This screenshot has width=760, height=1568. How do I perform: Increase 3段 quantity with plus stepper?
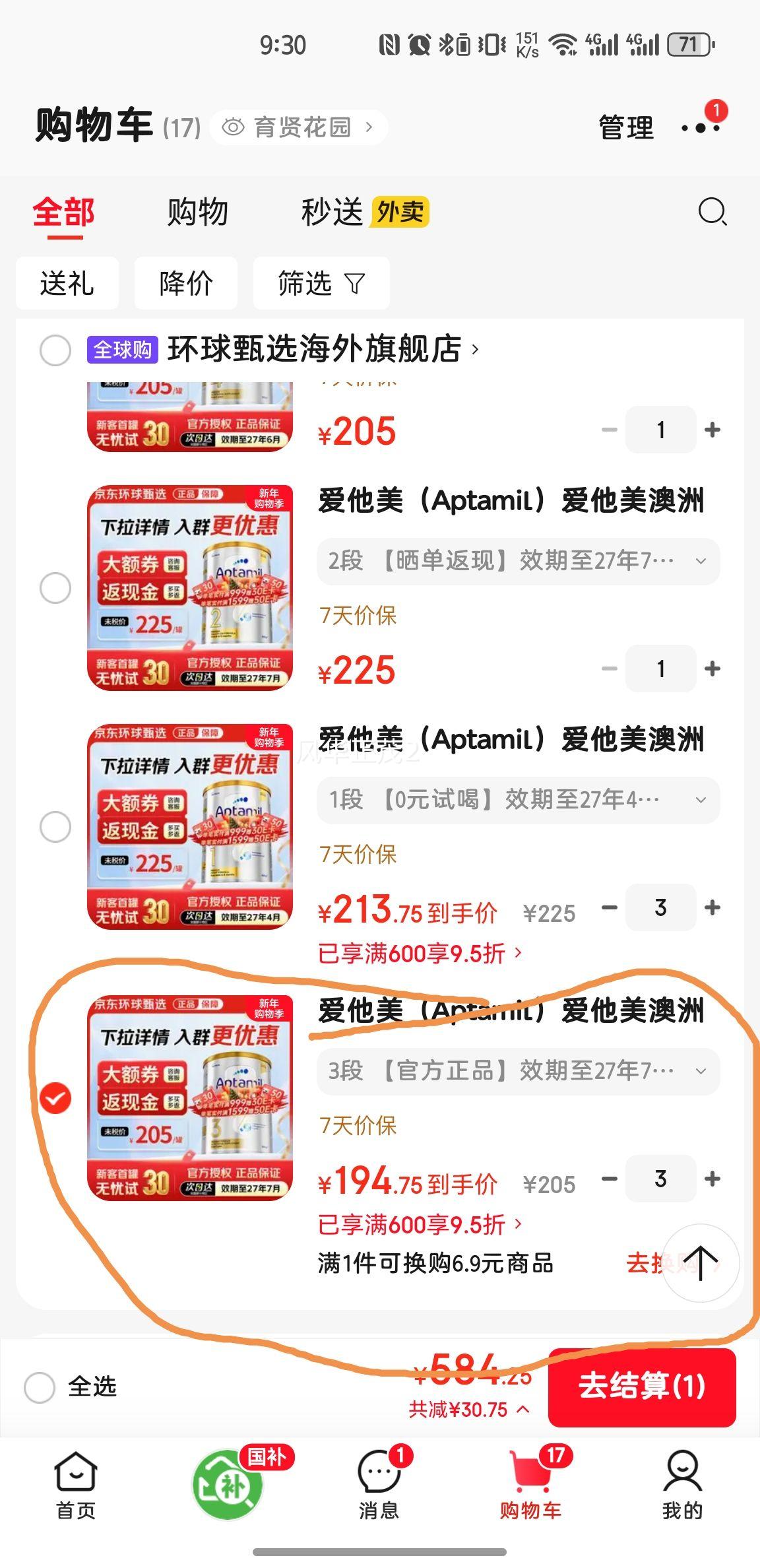pyautogui.click(x=712, y=1179)
